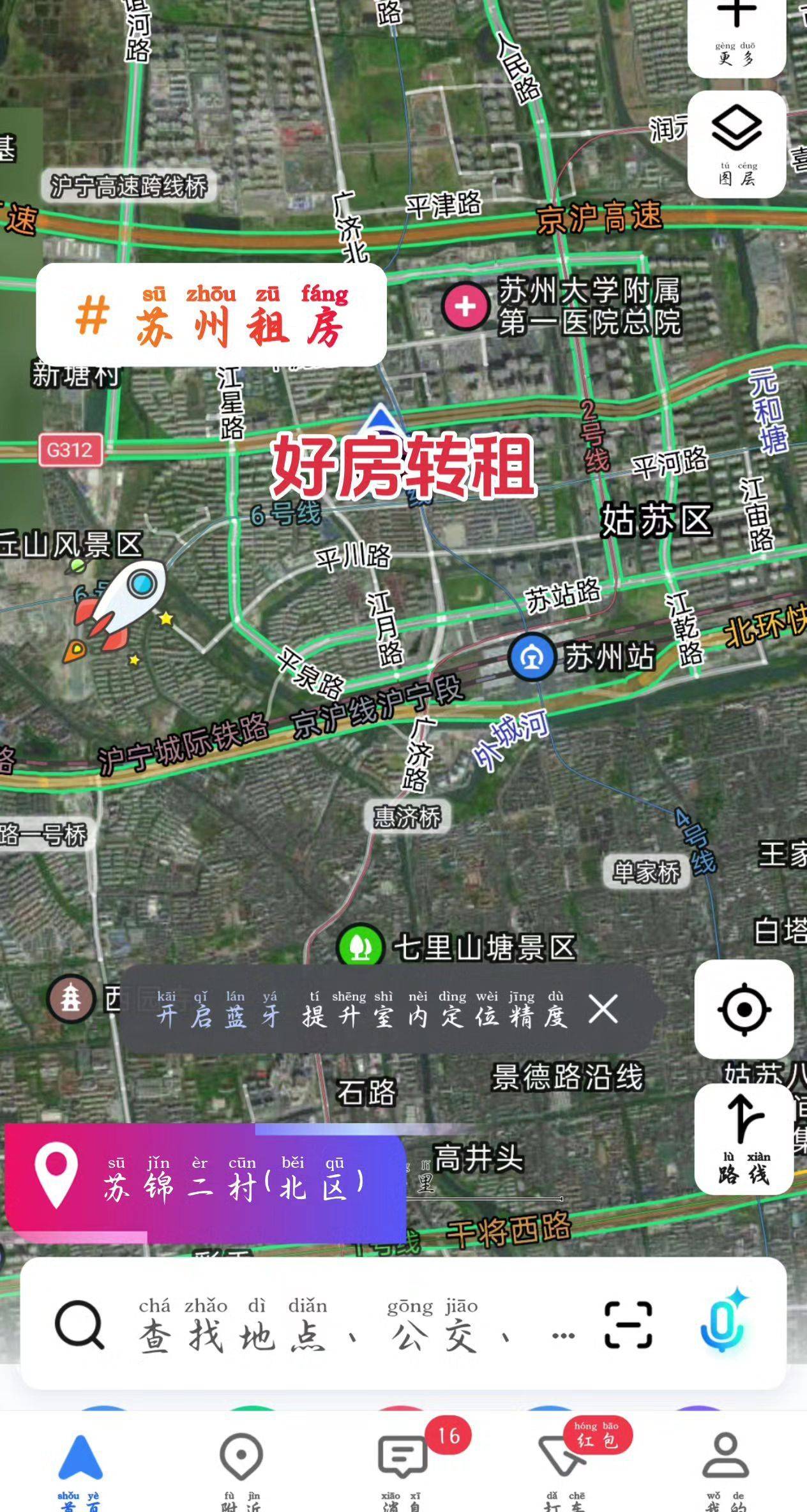
Task: Open 路线 route planning
Action: click(x=744, y=1138)
